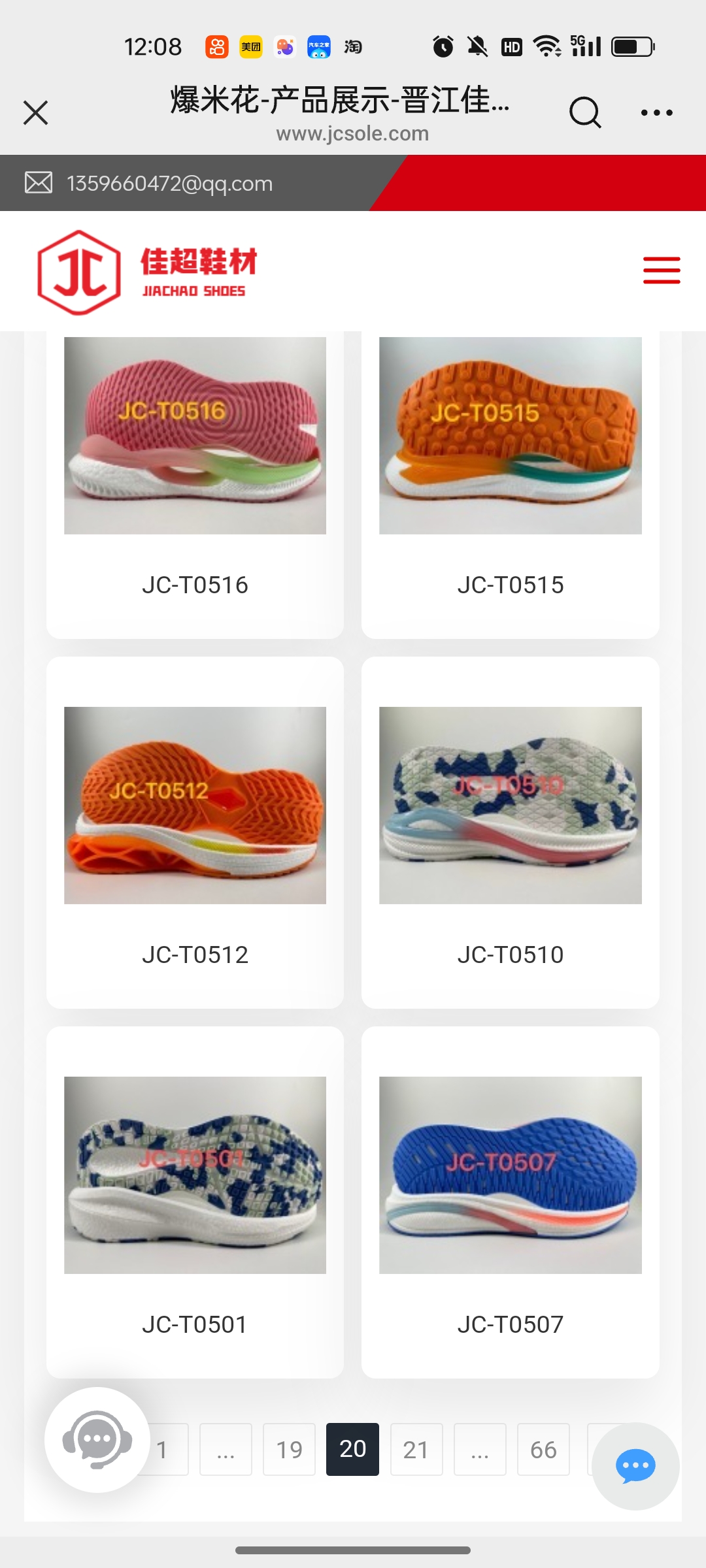Open the browser search icon

coord(584,112)
